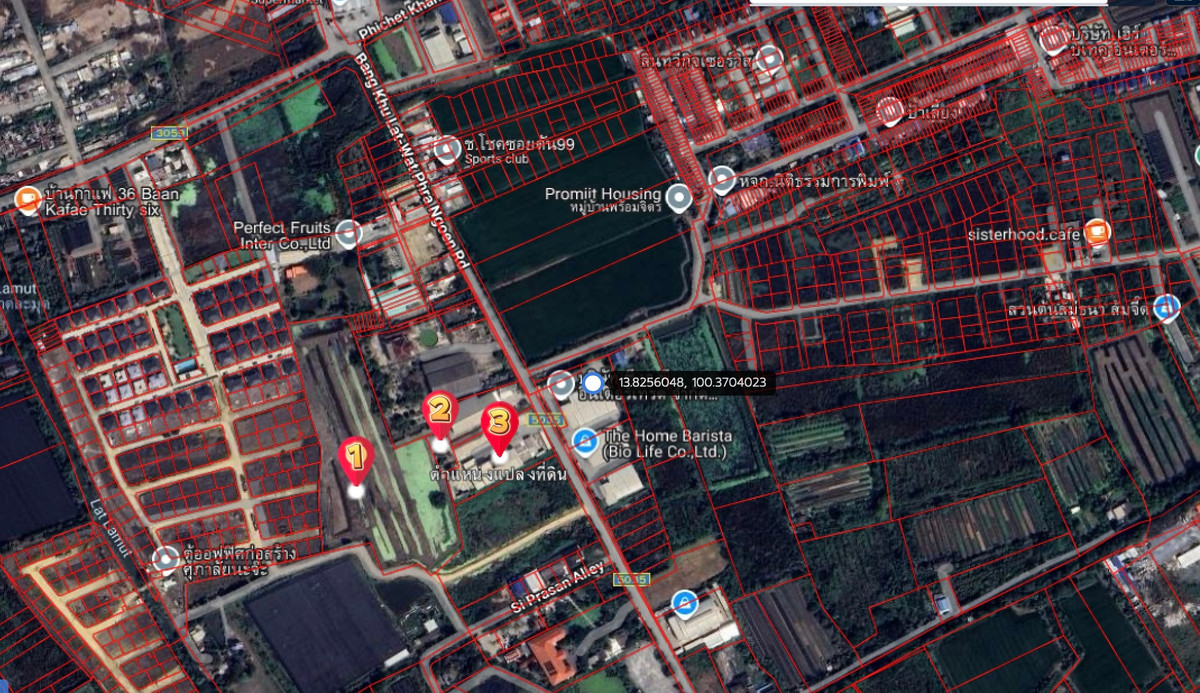Open the sisterhood.cafe pin
1200x693 pixels.
pyautogui.click(x=1097, y=232)
